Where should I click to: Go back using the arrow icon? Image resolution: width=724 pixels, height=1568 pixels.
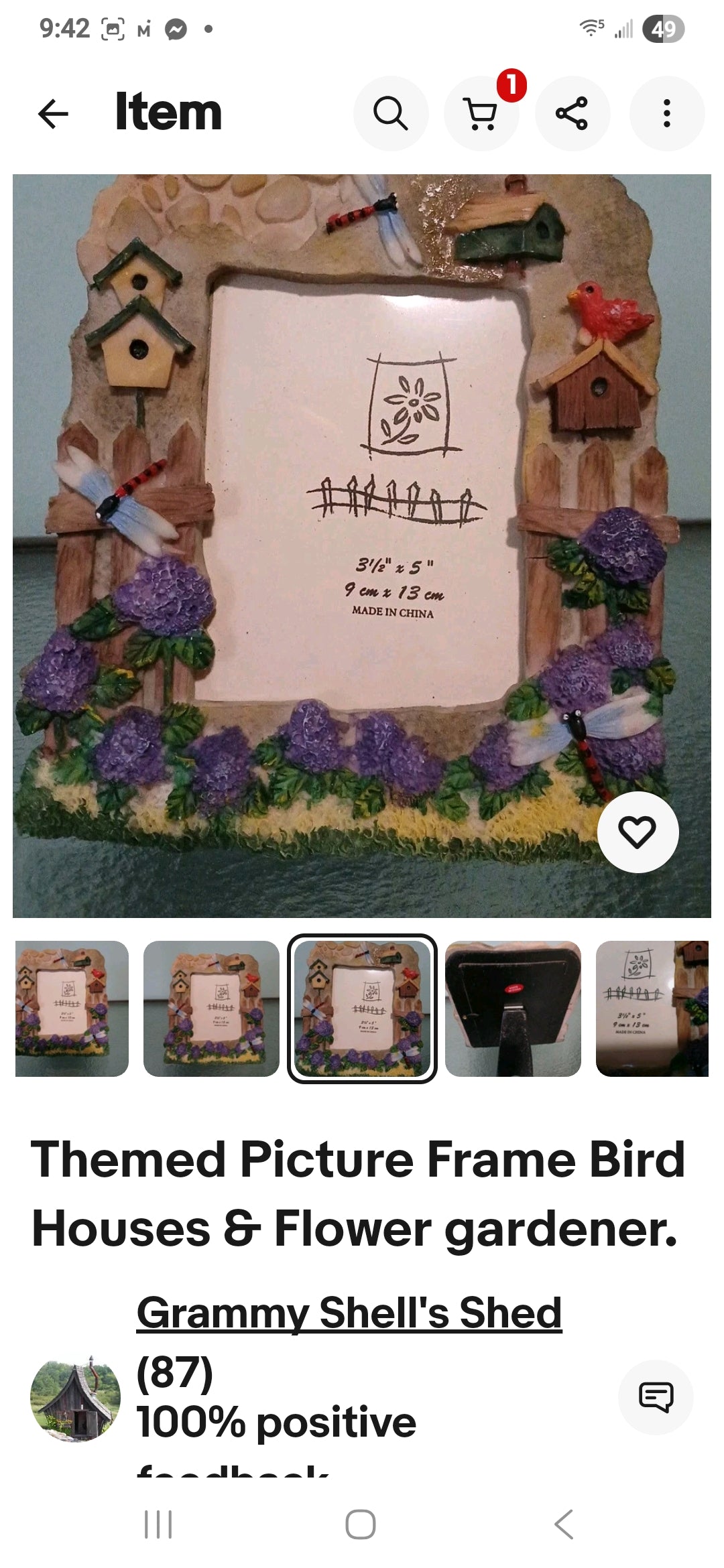54,113
